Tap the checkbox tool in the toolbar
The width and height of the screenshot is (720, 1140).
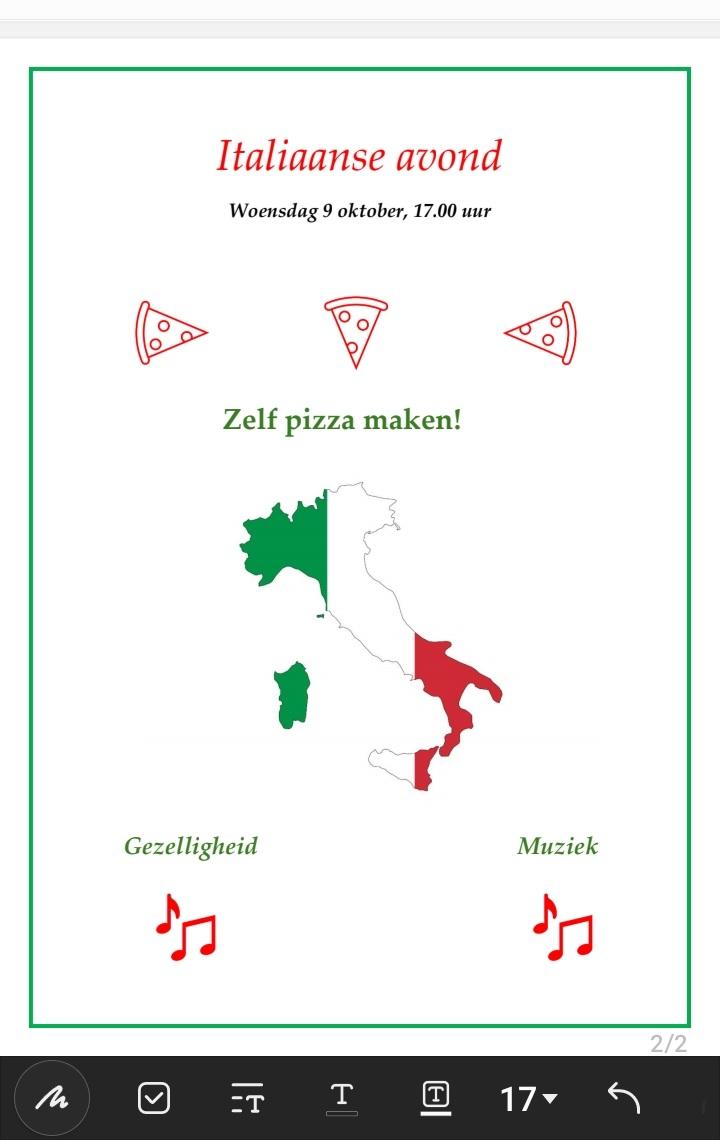[153, 1099]
